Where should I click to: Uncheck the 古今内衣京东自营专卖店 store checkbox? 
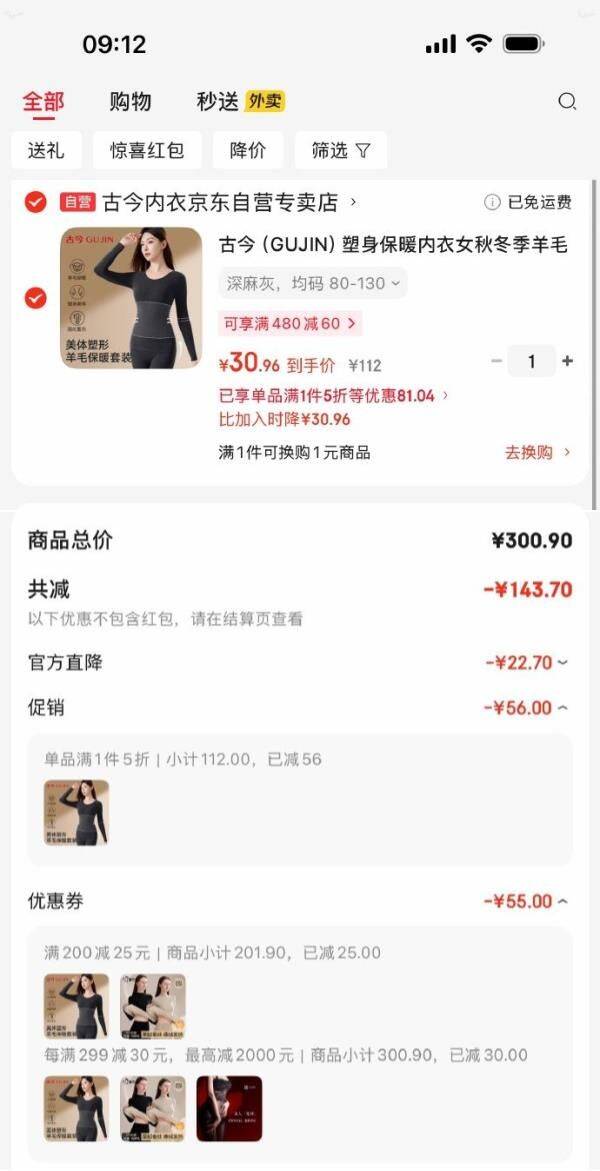tap(35, 203)
